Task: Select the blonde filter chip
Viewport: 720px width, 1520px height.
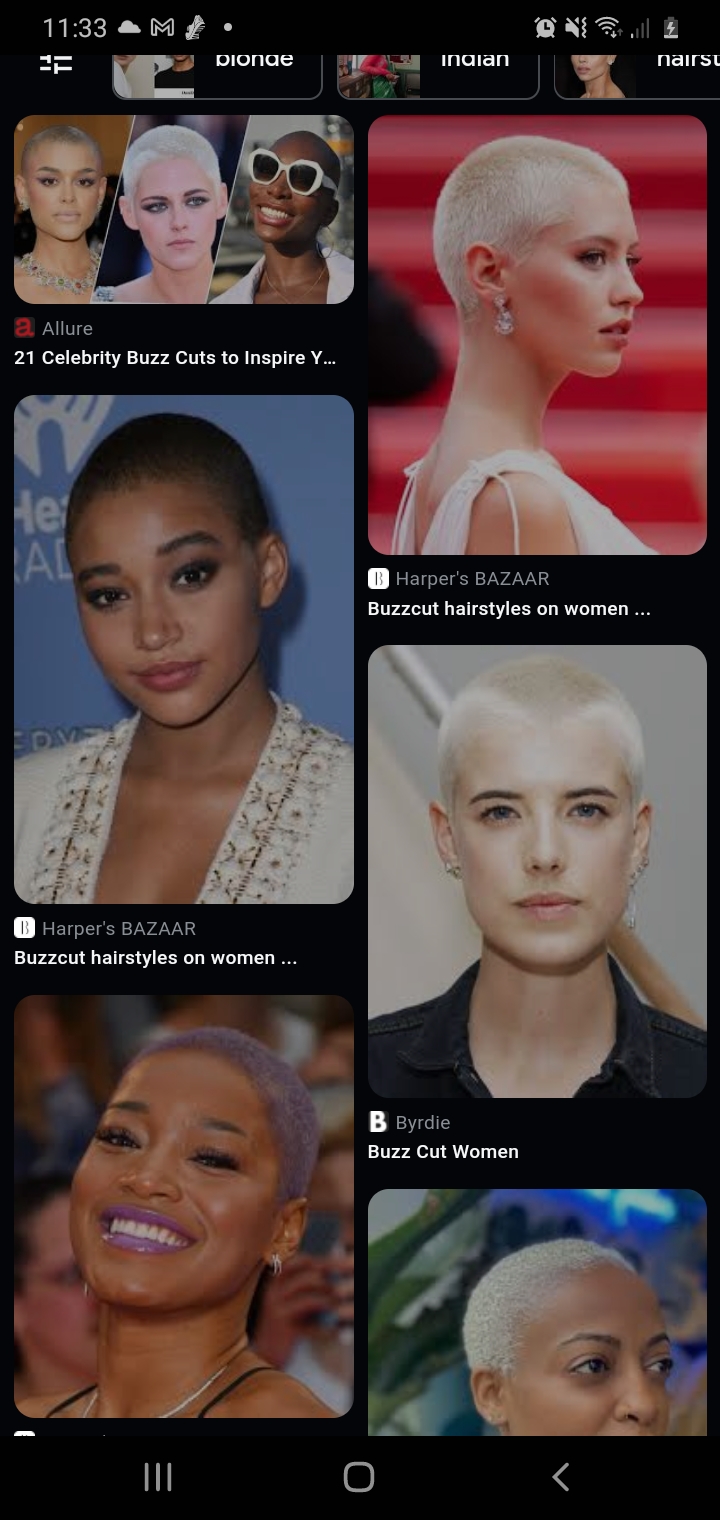Action: tap(217, 76)
